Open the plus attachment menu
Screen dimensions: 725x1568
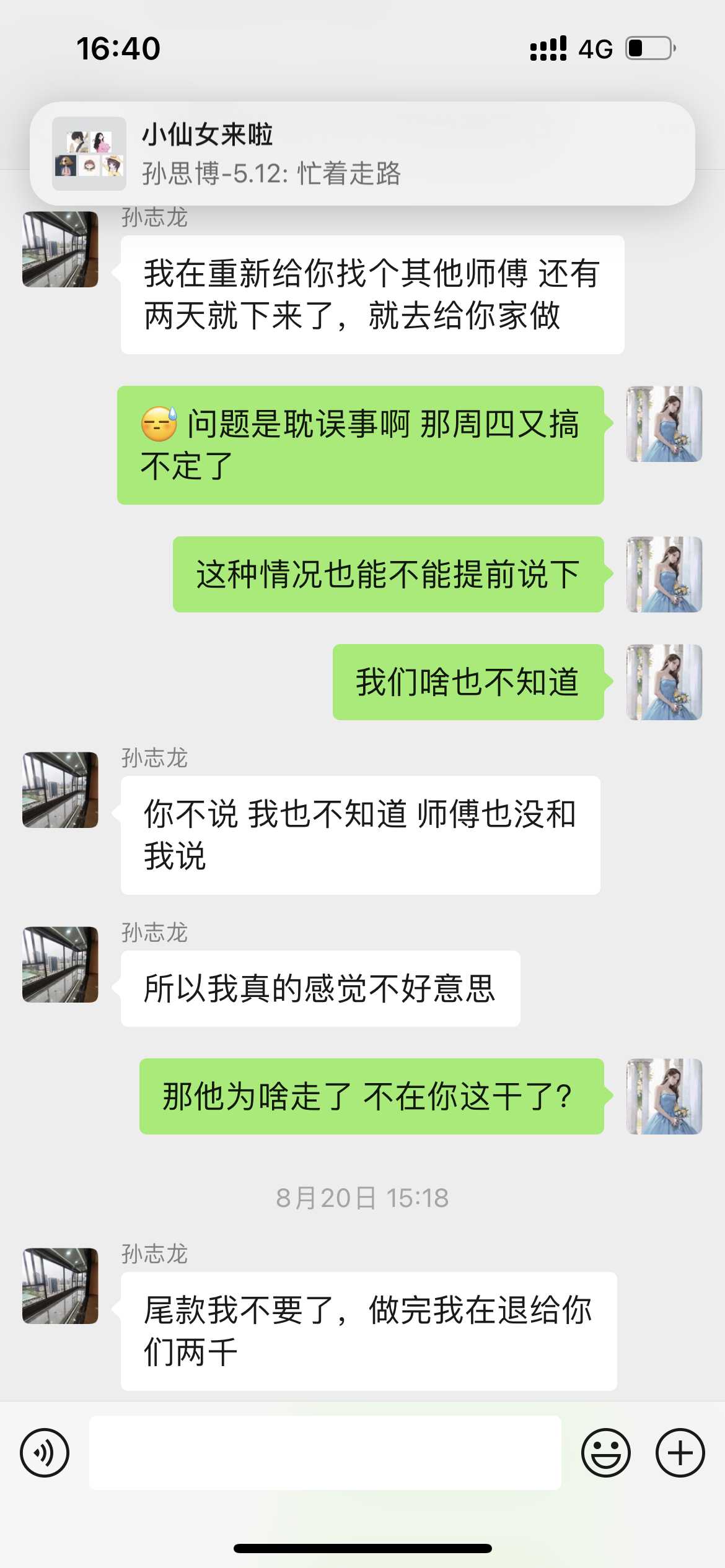(x=680, y=1453)
